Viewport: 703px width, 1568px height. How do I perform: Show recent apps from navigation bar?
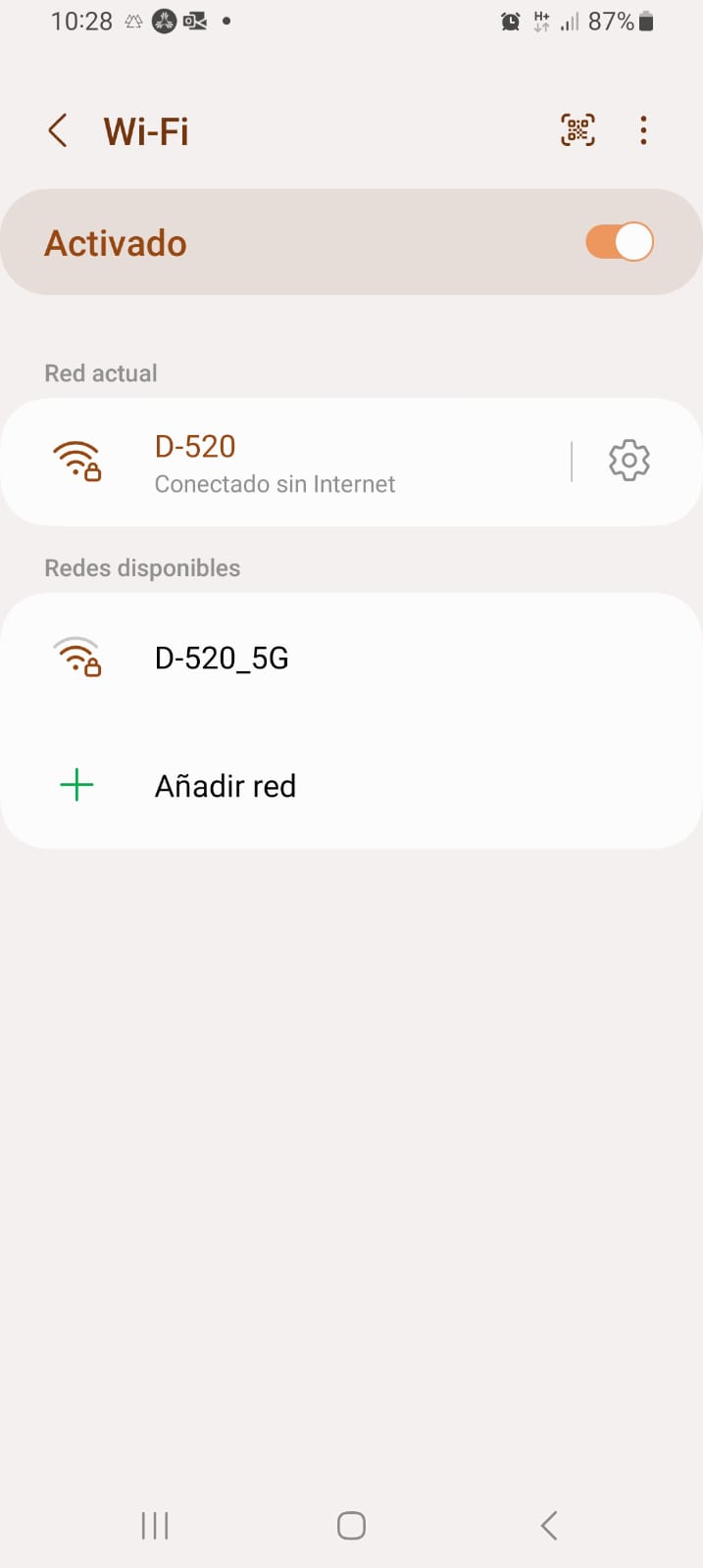[155, 1525]
